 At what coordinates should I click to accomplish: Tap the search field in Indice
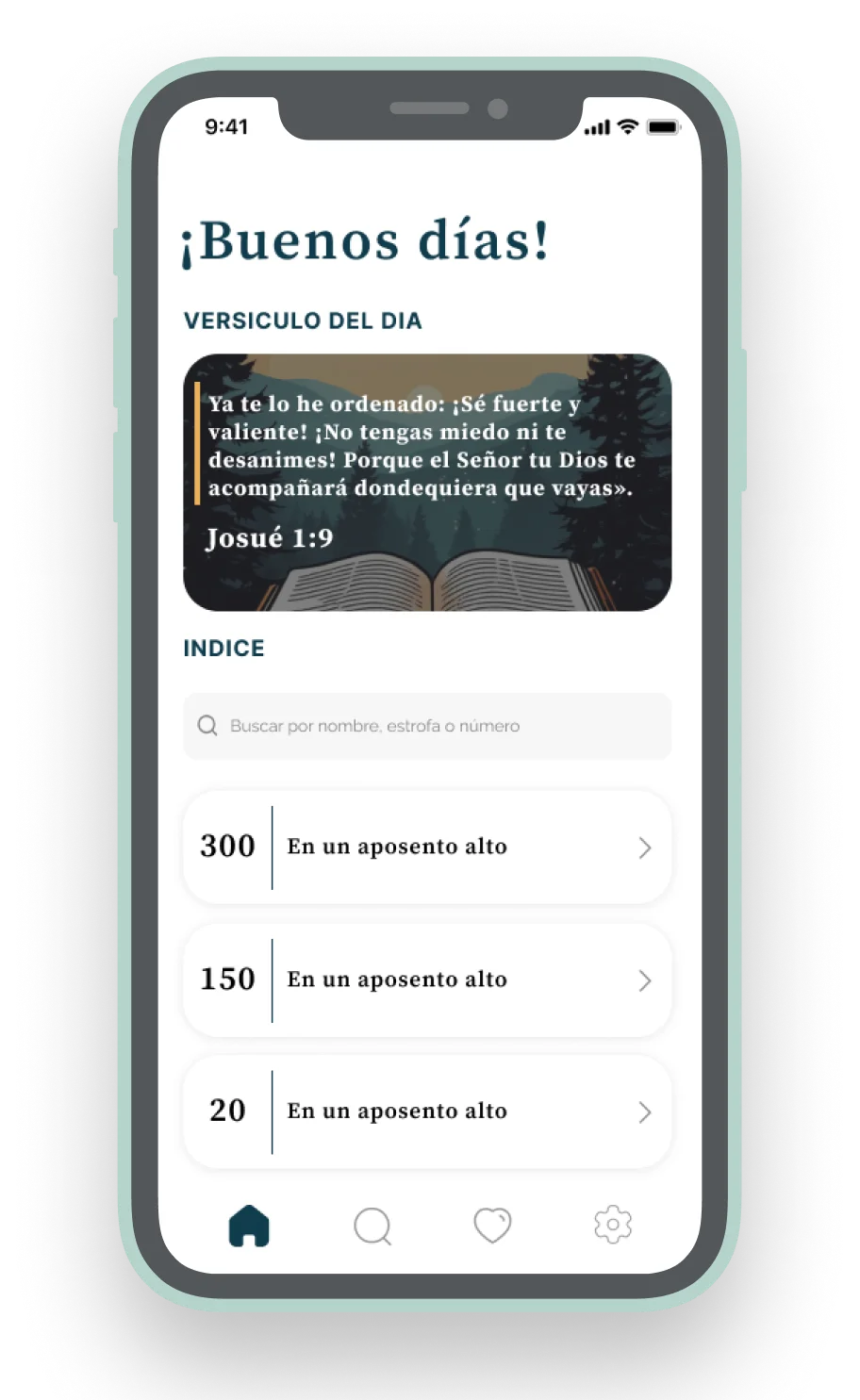[426, 726]
